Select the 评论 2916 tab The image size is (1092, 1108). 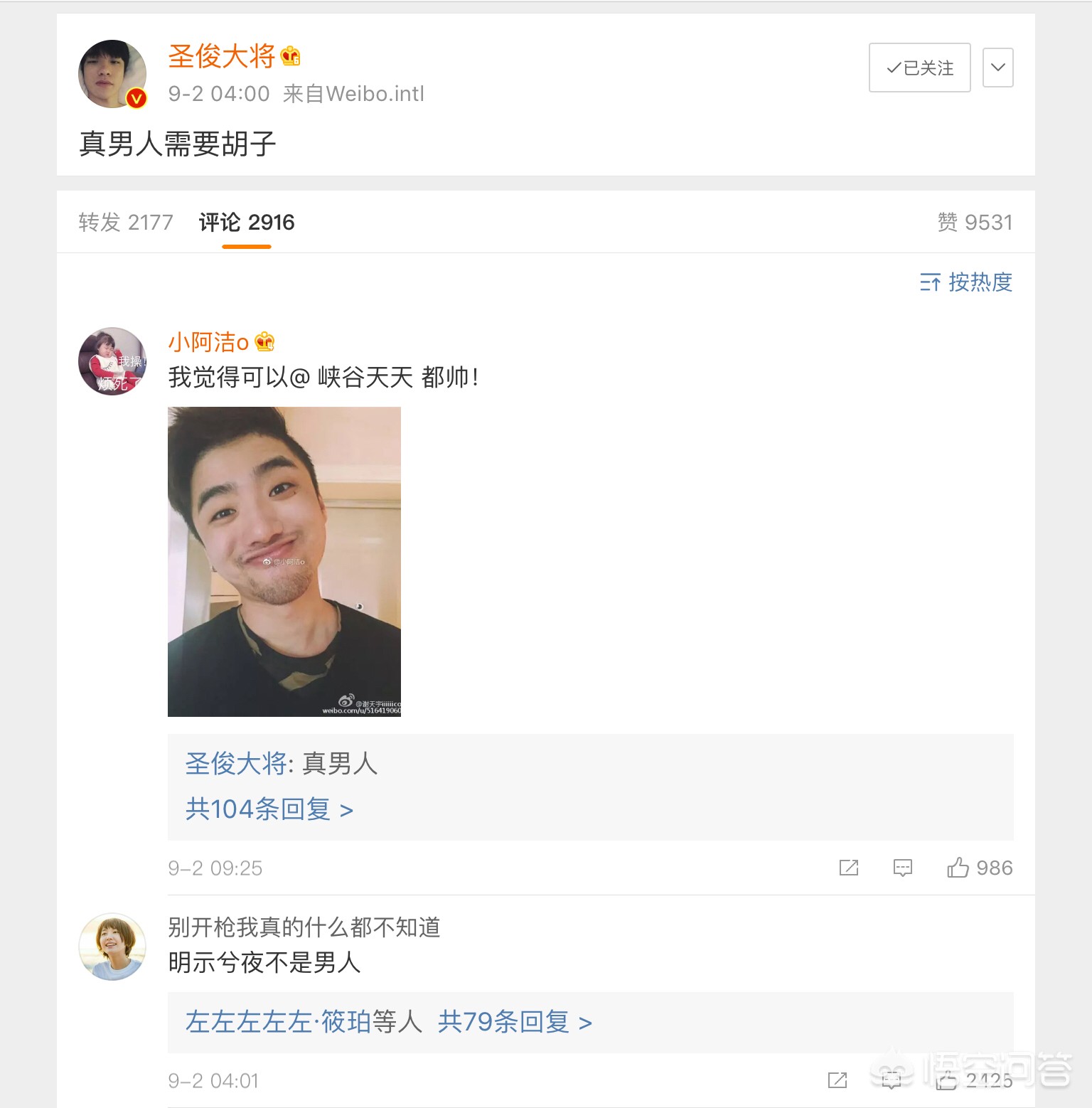246,223
